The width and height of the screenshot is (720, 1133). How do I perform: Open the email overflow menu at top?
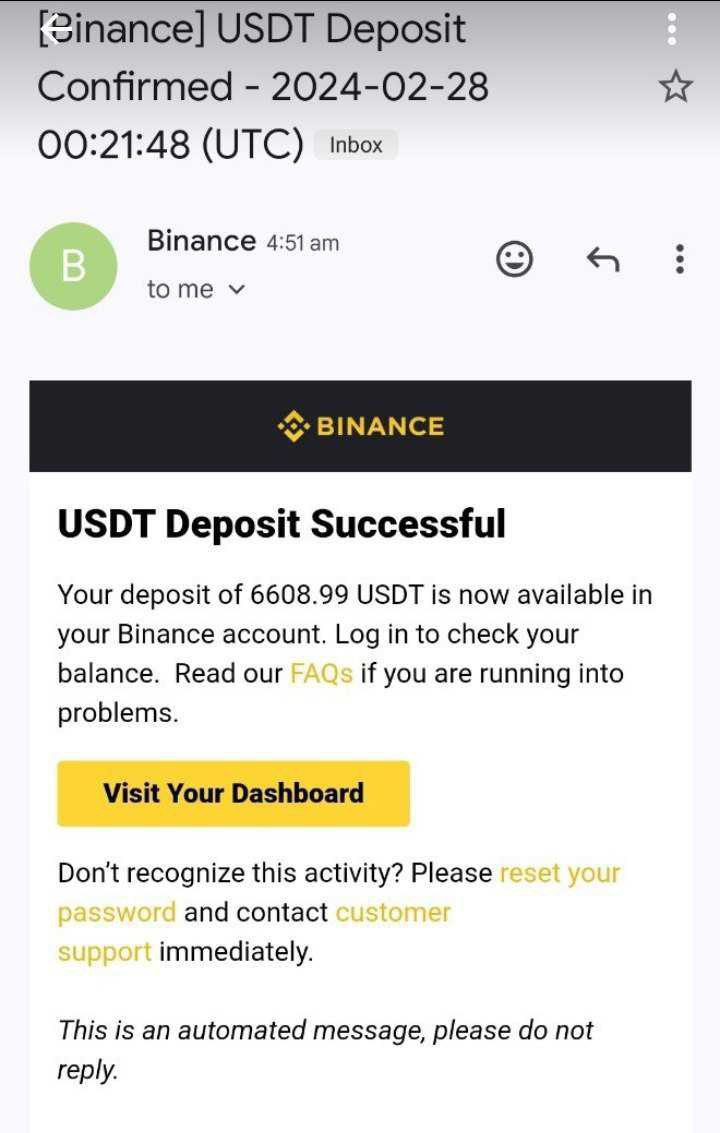pyautogui.click(x=673, y=28)
